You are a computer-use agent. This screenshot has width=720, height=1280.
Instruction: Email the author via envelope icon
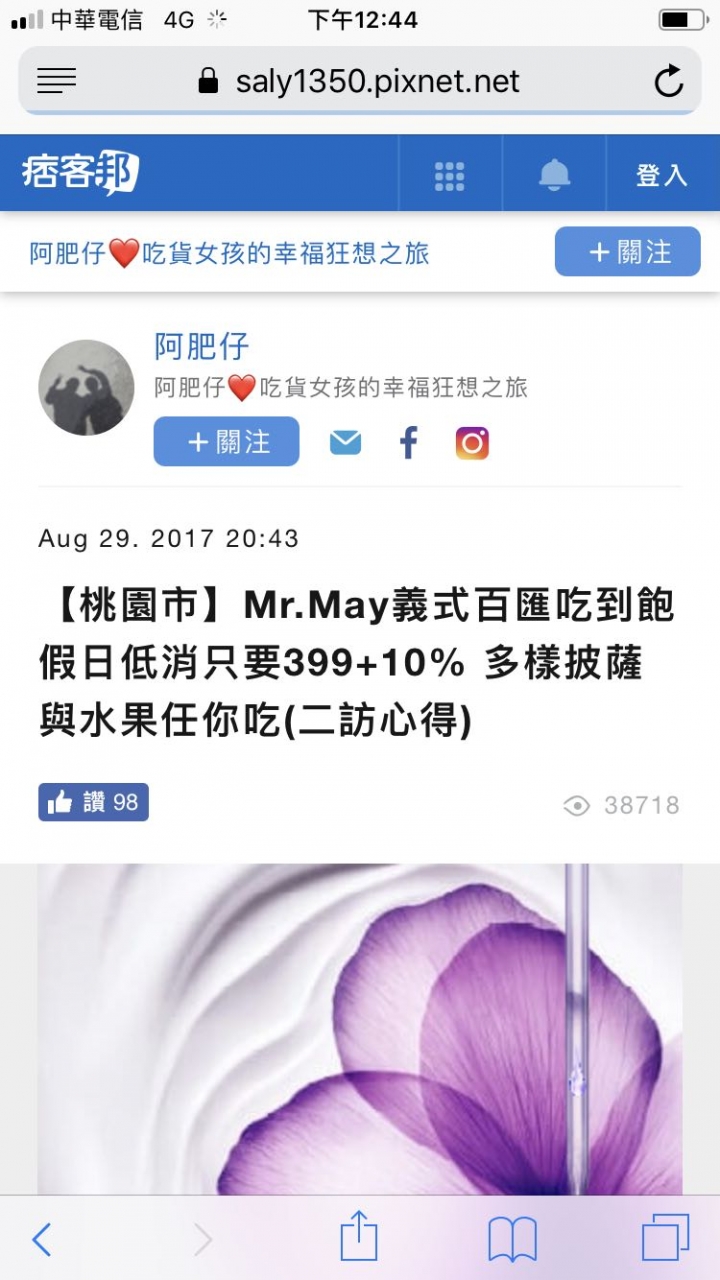(345, 442)
